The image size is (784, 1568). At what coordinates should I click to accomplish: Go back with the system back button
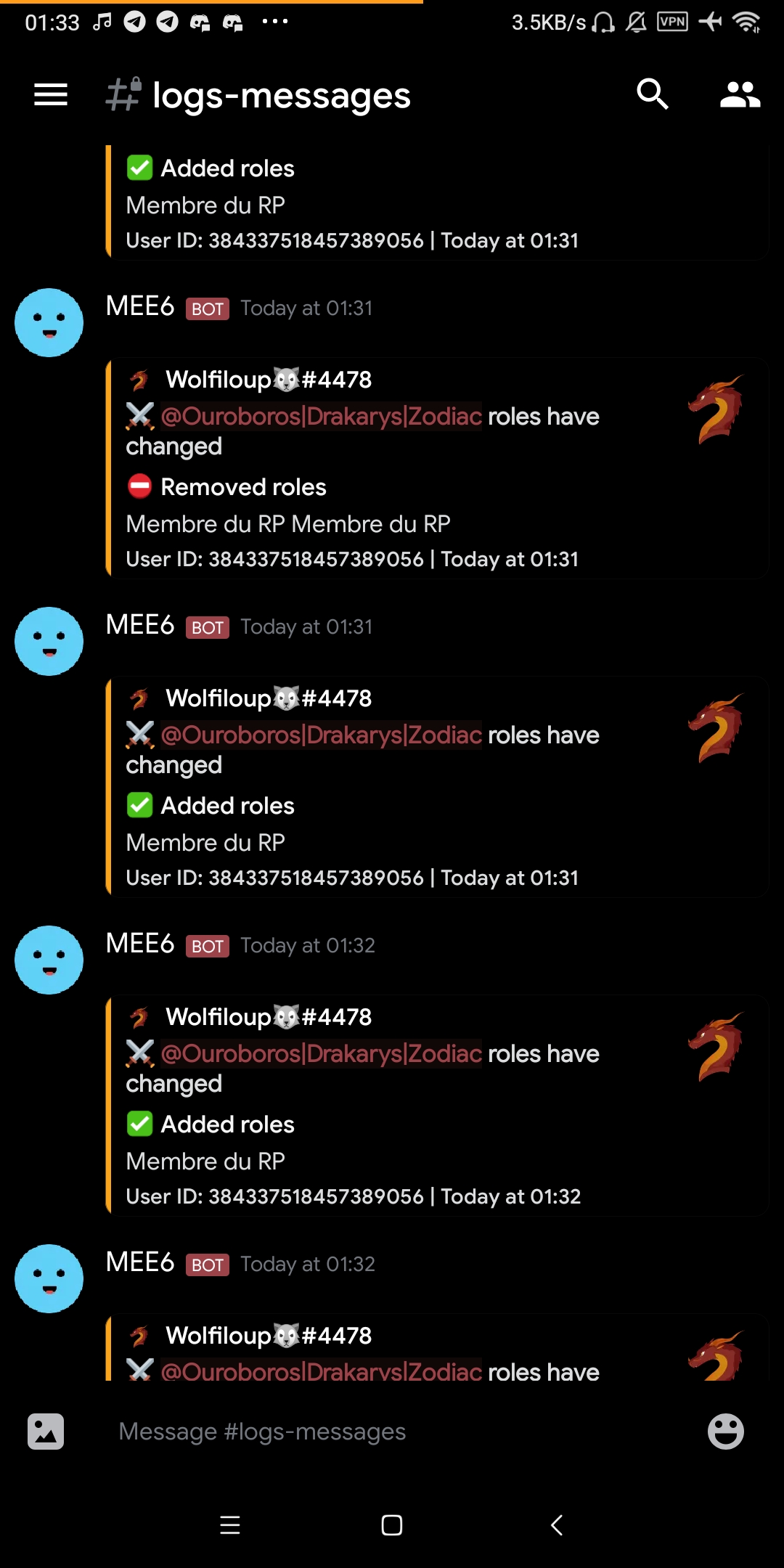pyautogui.click(x=557, y=1525)
